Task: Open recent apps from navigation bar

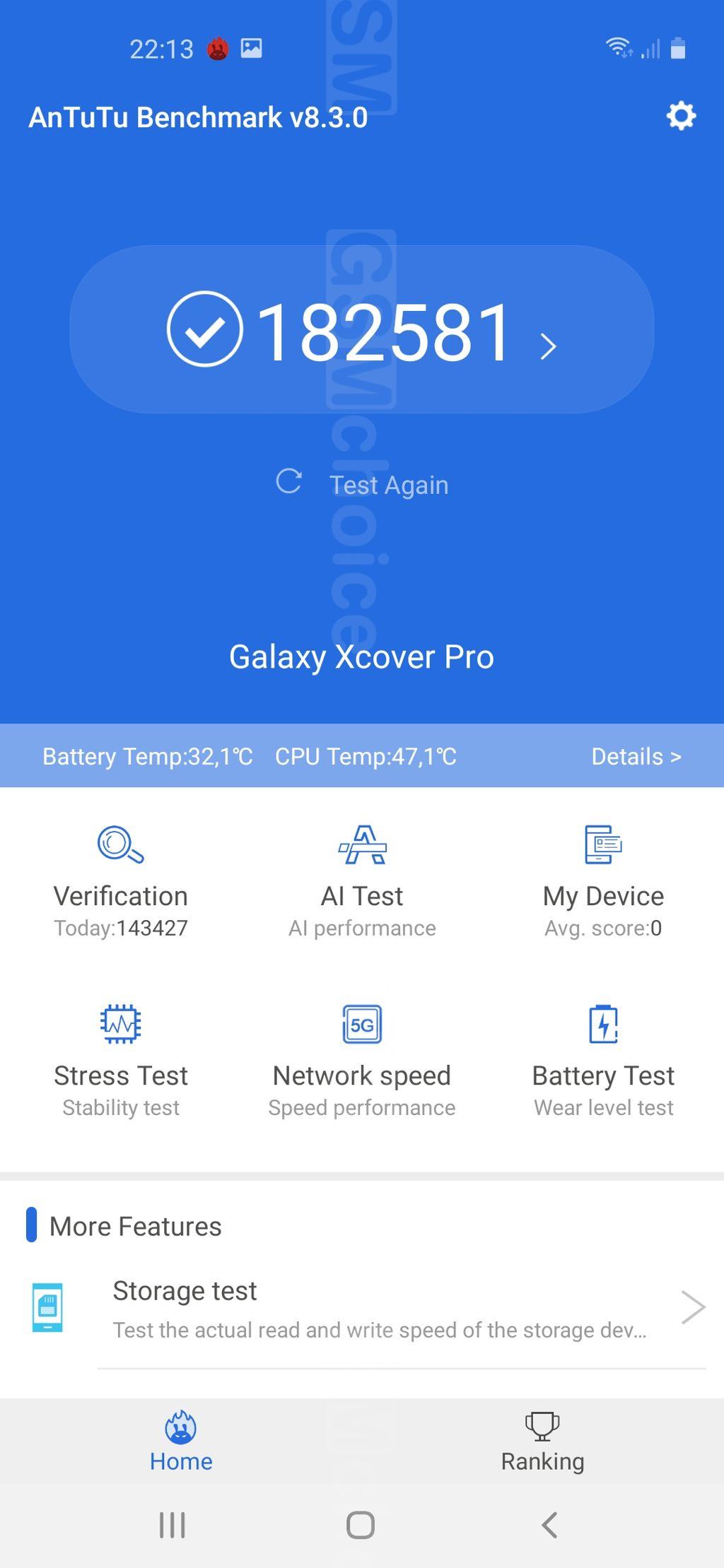Action: 173,1525
